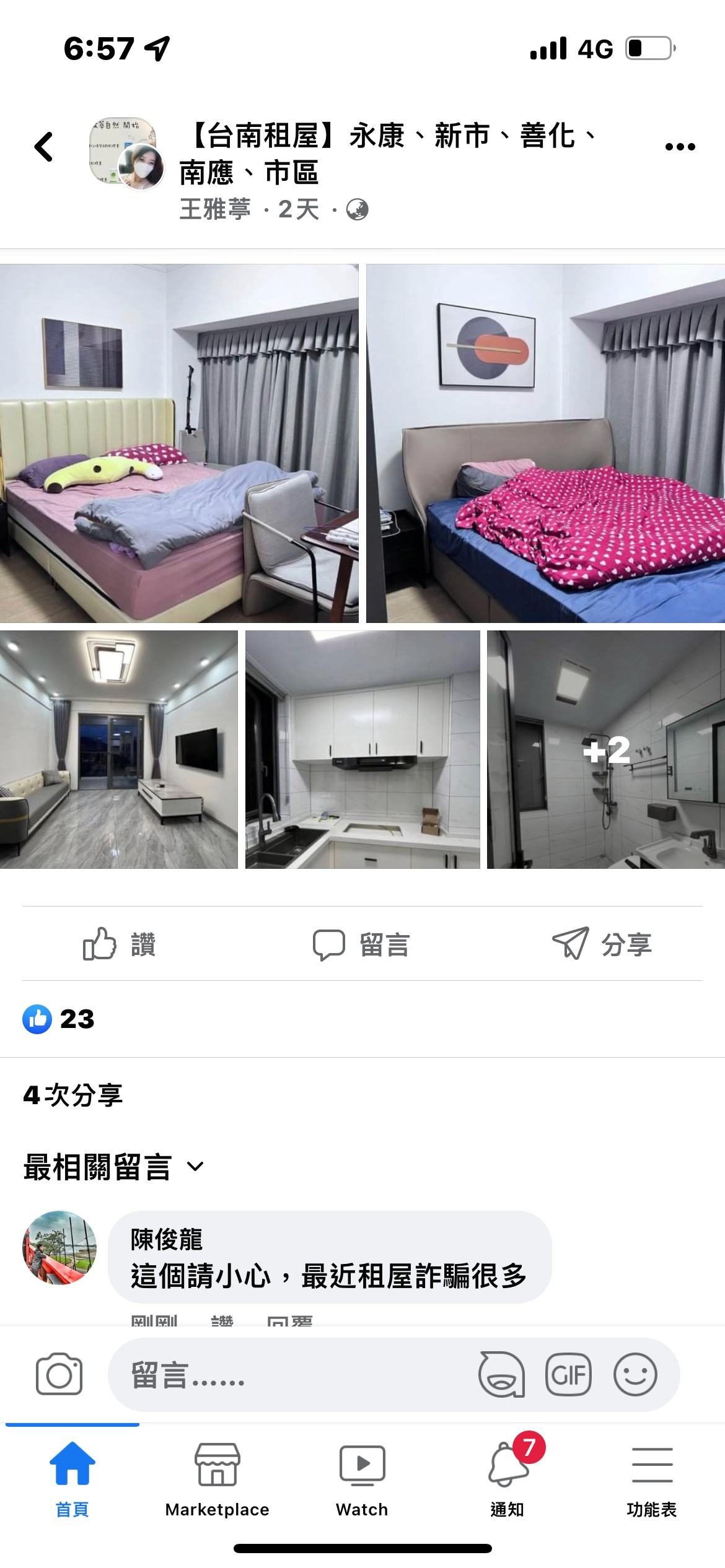This screenshot has width=725, height=1568.
Task: View the living room photo
Action: click(x=118, y=749)
